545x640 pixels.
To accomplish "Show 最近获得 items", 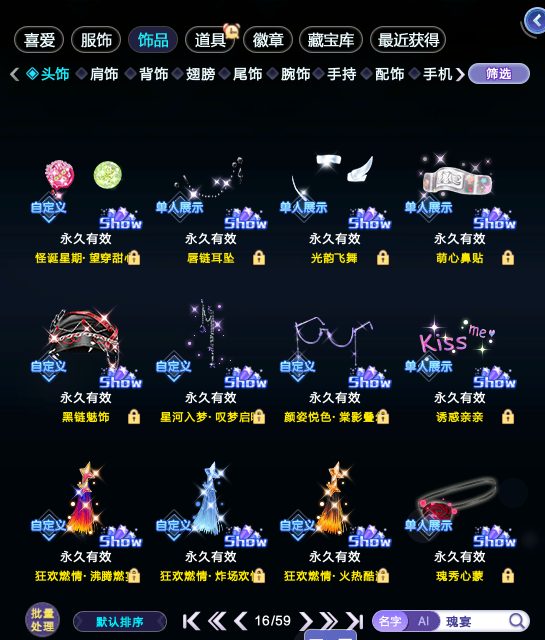I will [408, 40].
